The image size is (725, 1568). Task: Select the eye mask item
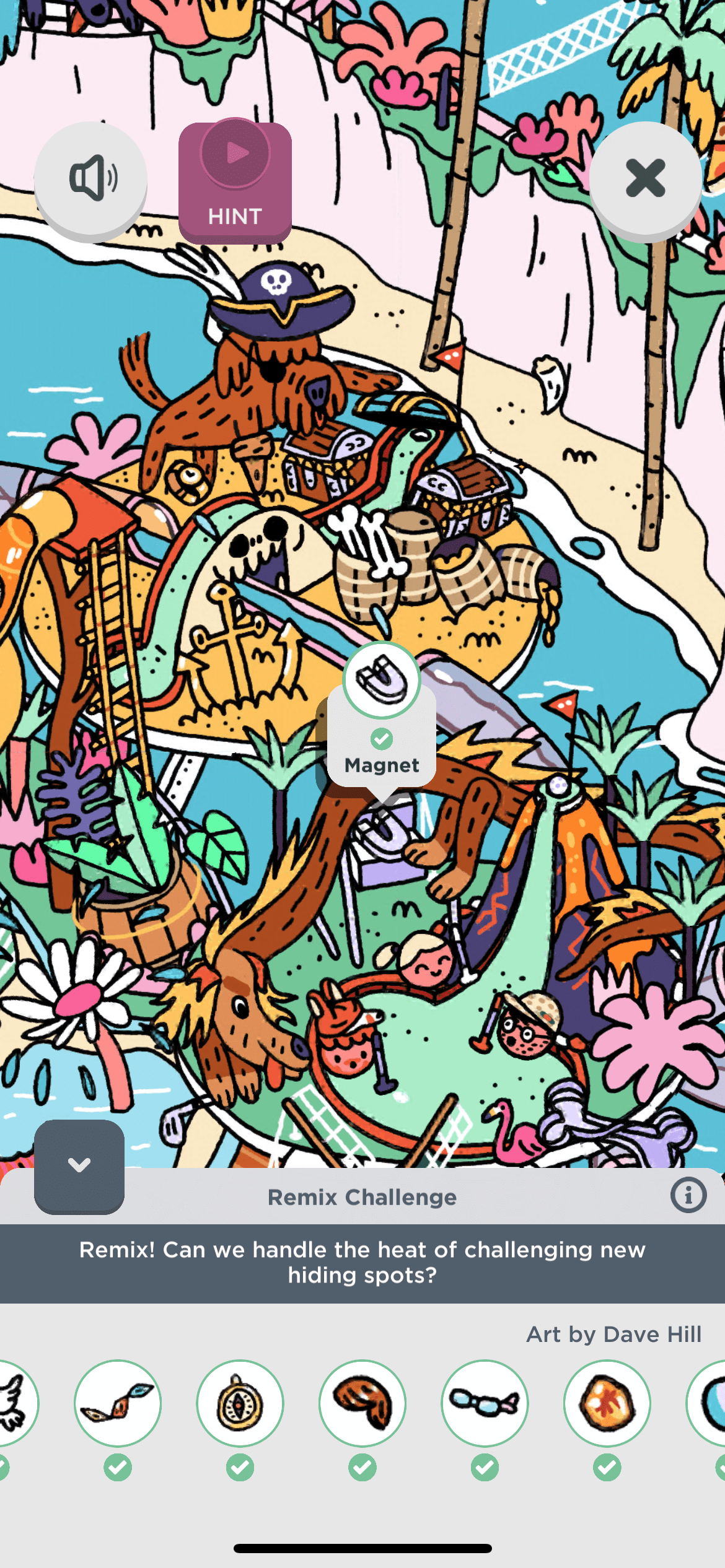click(118, 1403)
